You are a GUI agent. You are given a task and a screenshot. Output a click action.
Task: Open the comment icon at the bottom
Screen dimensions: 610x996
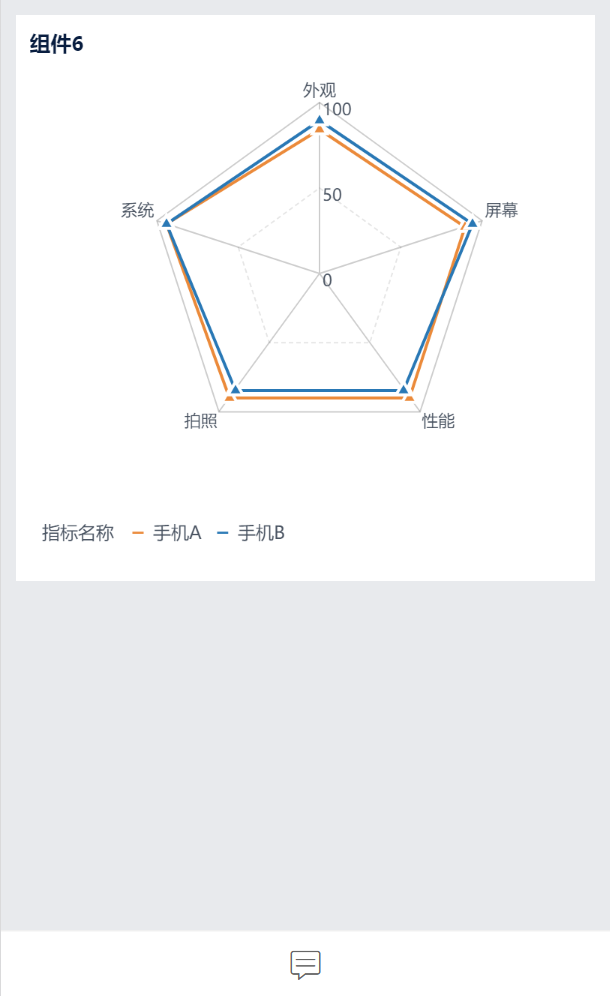(x=305, y=964)
